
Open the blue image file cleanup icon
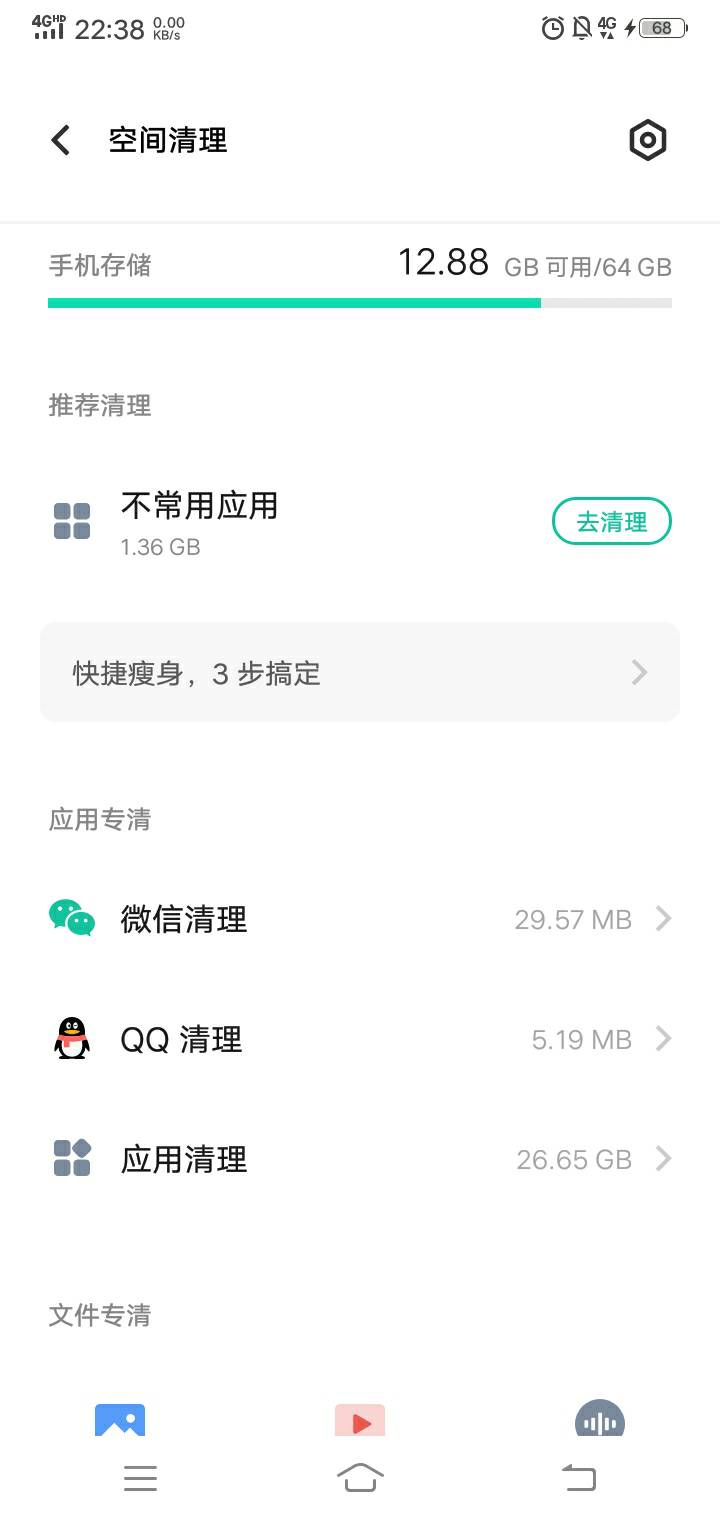(x=120, y=1420)
